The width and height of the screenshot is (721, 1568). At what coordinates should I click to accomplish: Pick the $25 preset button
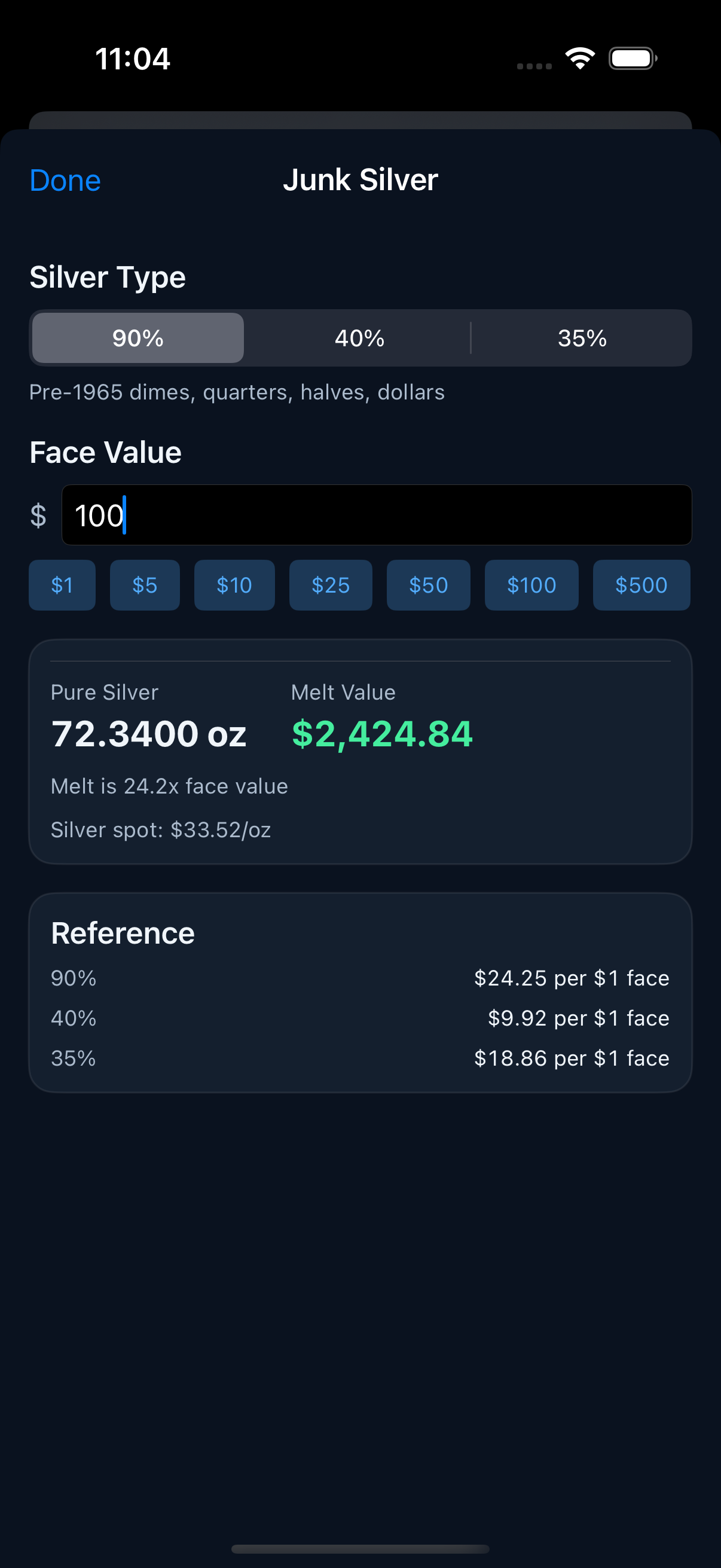click(x=331, y=585)
